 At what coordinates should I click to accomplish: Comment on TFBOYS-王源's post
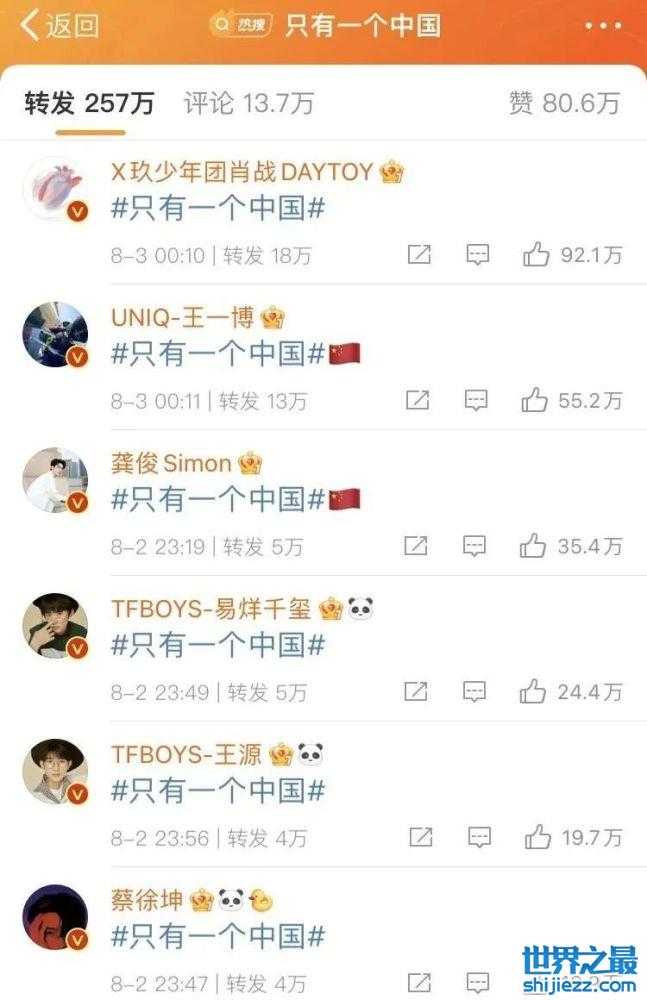click(x=480, y=836)
